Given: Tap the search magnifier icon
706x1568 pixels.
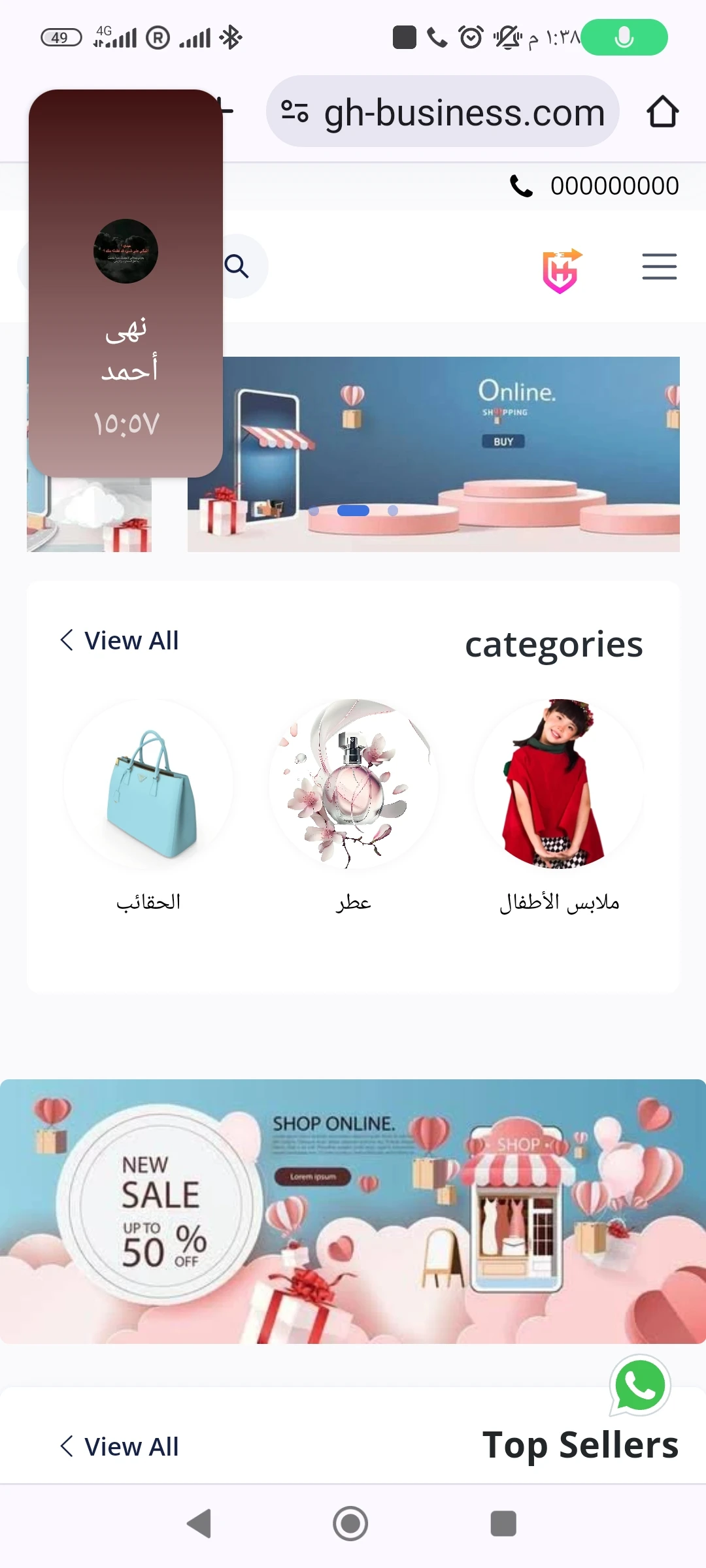Looking at the screenshot, I should pos(237,267).
